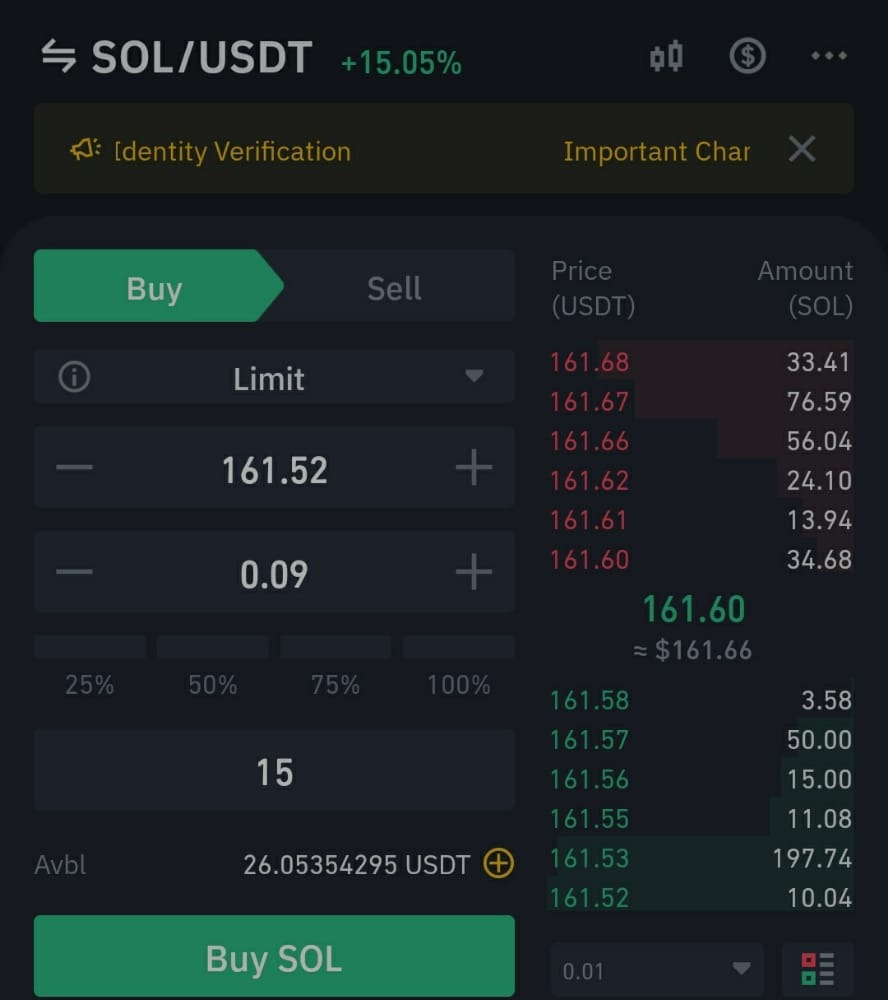This screenshot has width=888, height=1000.
Task: Decrease the 161.52 limit price
Action: coord(74,468)
